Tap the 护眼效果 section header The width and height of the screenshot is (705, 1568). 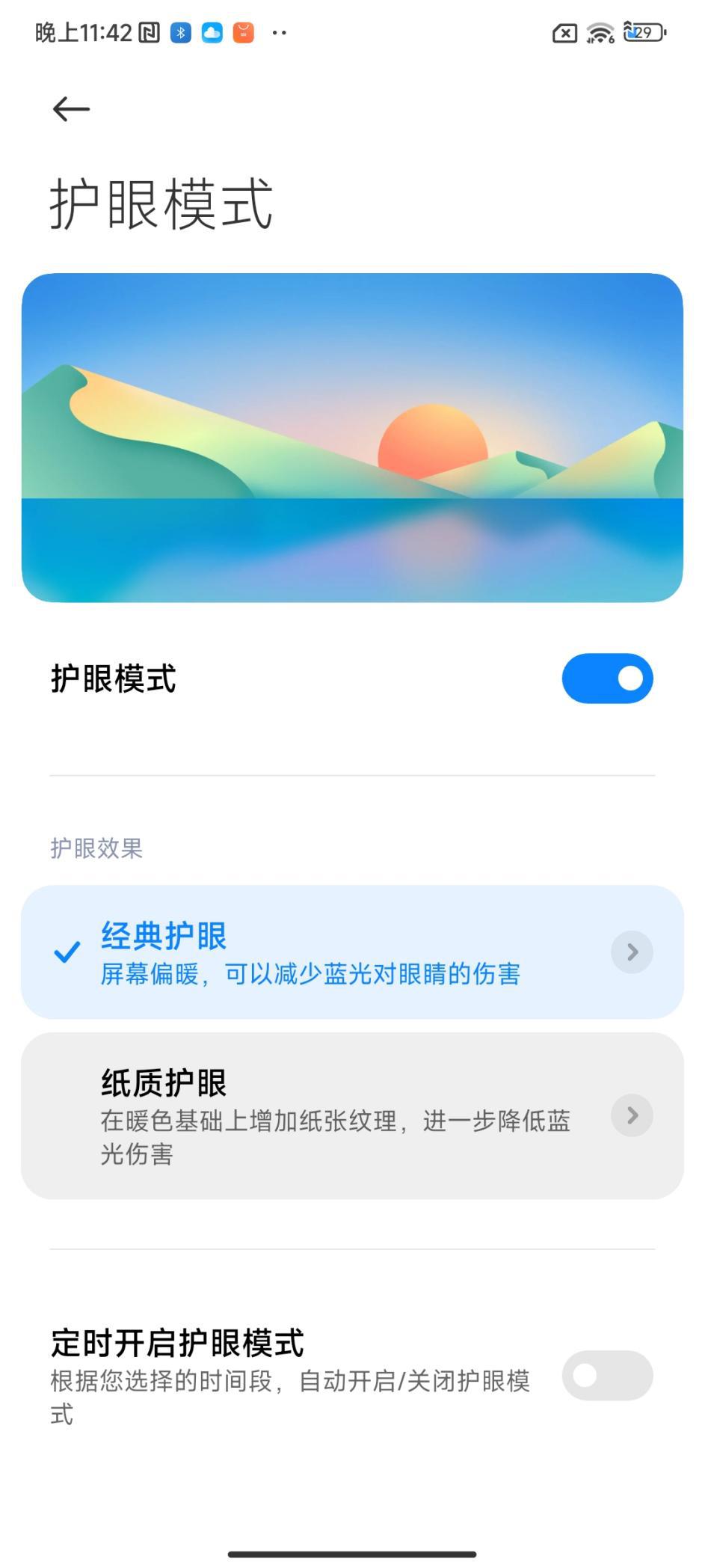[x=97, y=848]
